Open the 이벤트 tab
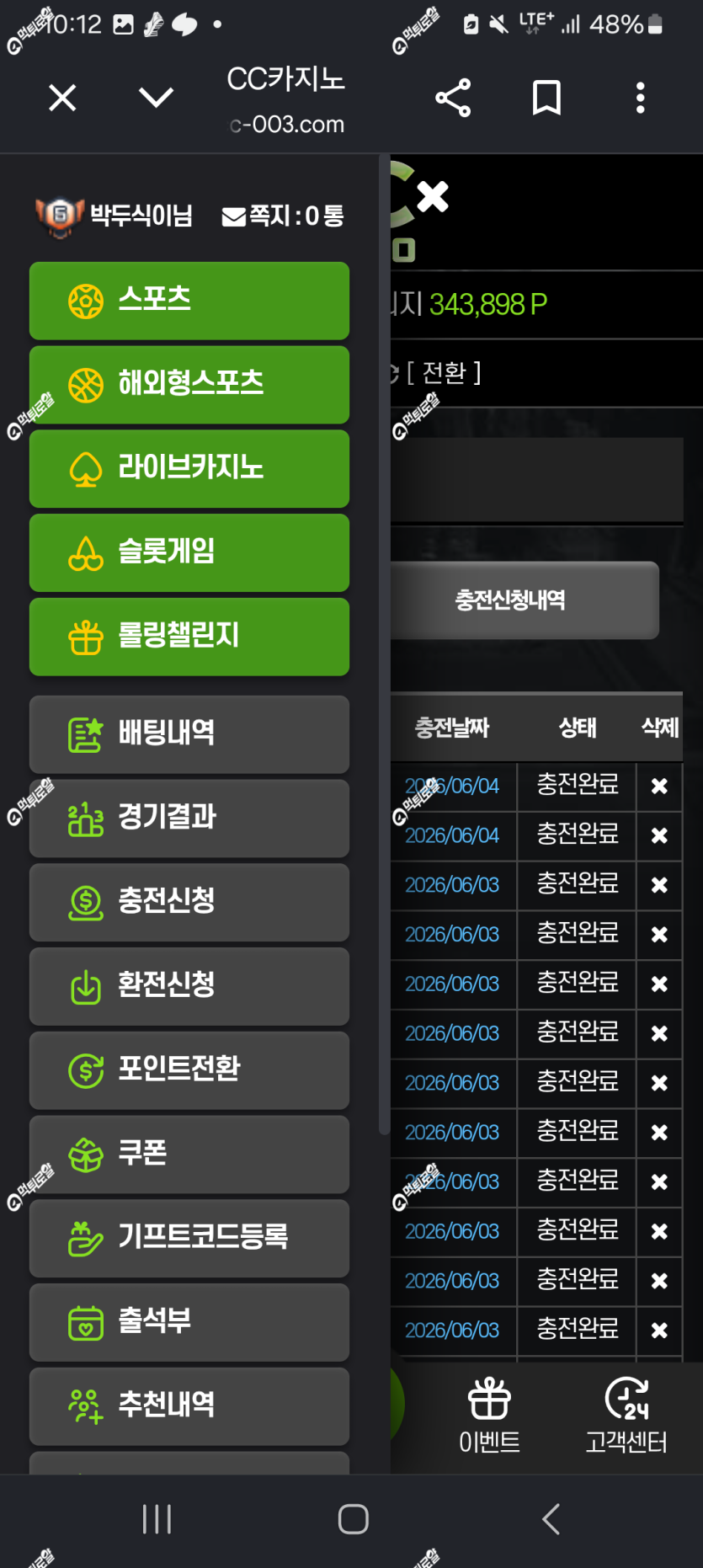The height and width of the screenshot is (1568, 703). click(x=489, y=1416)
